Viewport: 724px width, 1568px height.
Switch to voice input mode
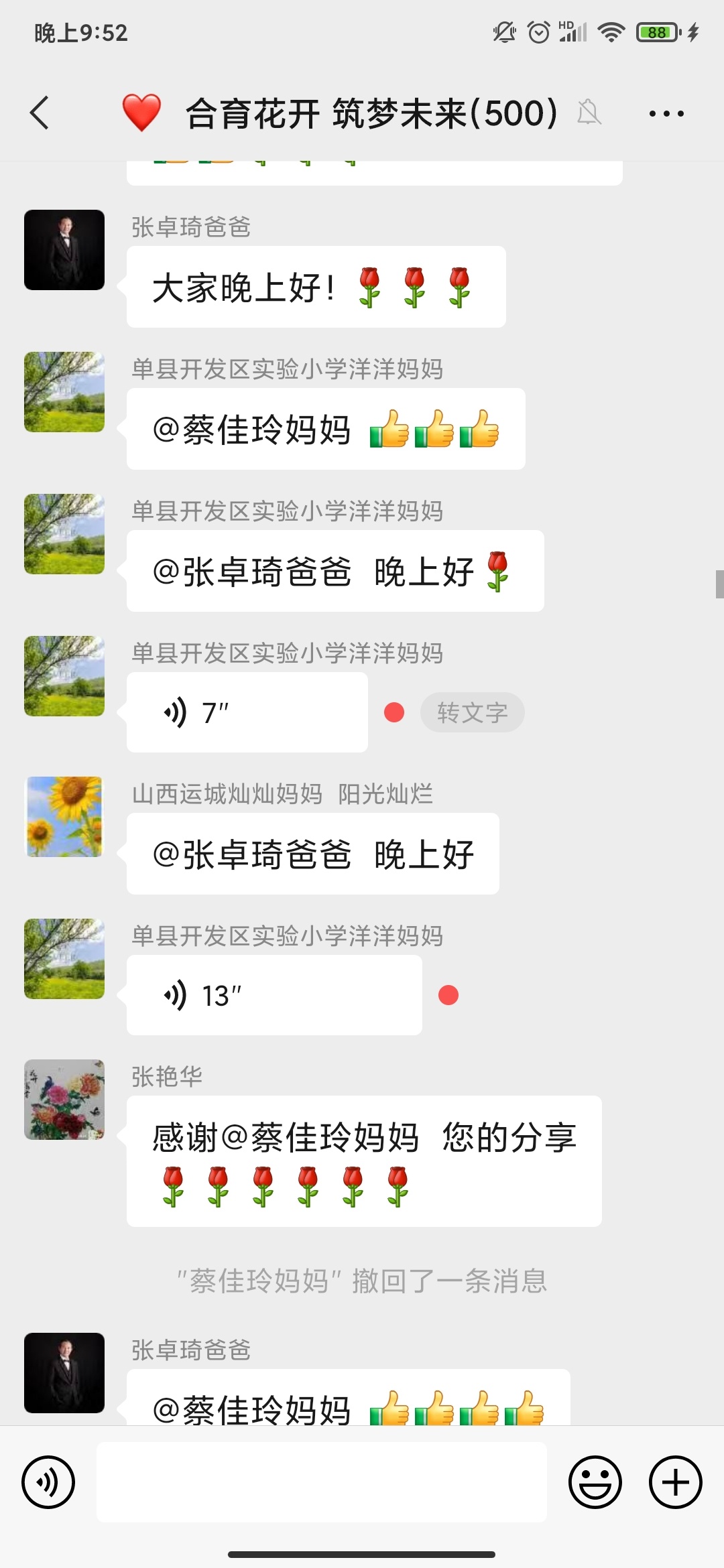tap(48, 1482)
